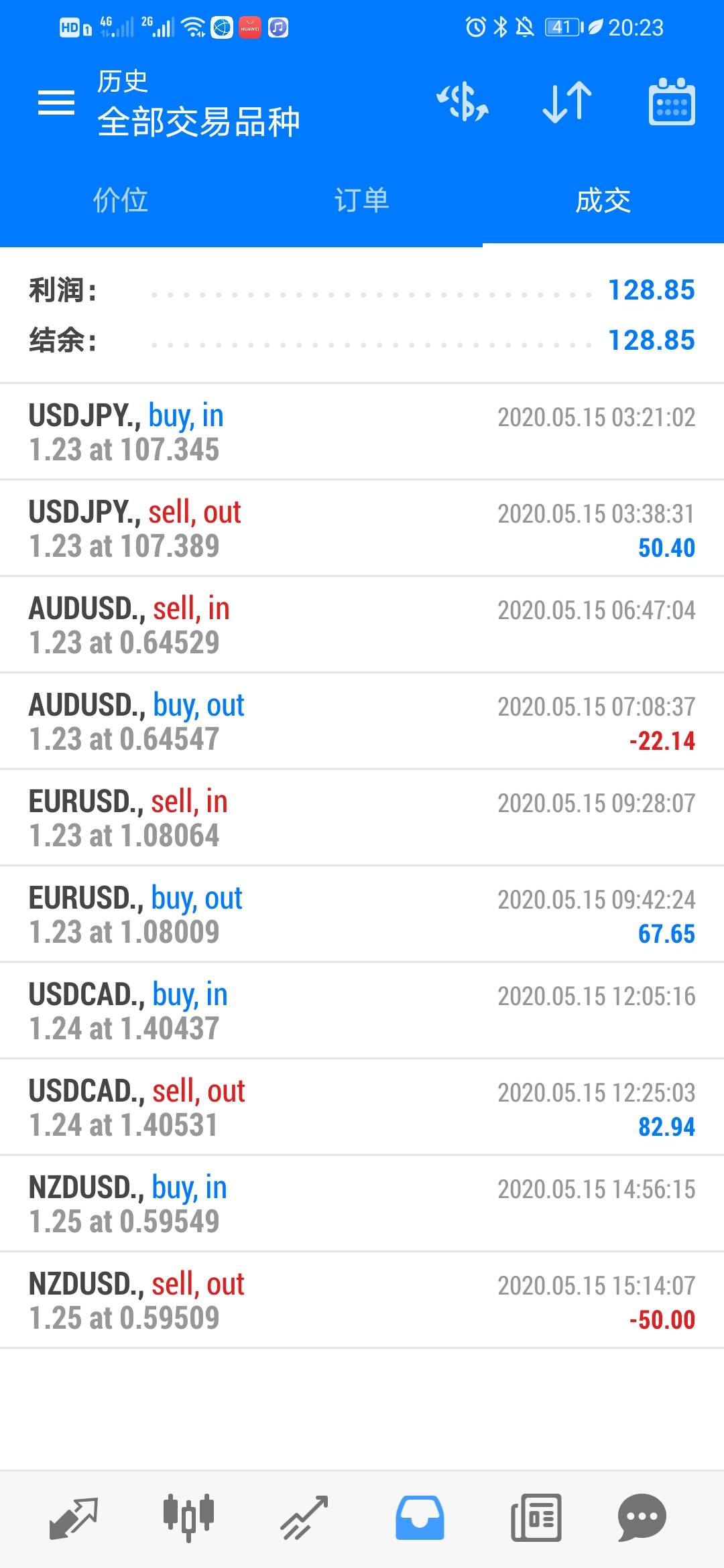Open the NZDUSD sell out deal
This screenshot has width=724, height=1568.
pos(362,1301)
